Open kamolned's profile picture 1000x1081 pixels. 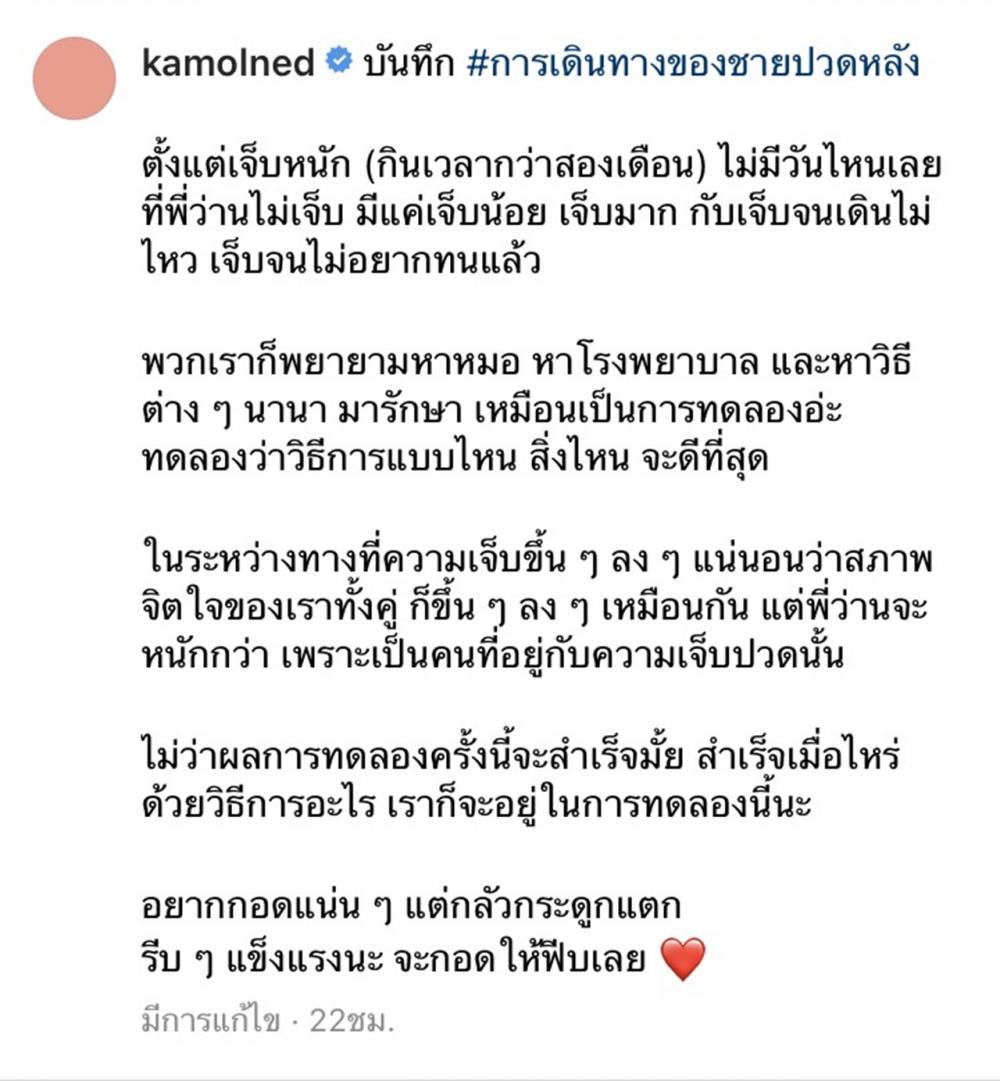[75, 79]
